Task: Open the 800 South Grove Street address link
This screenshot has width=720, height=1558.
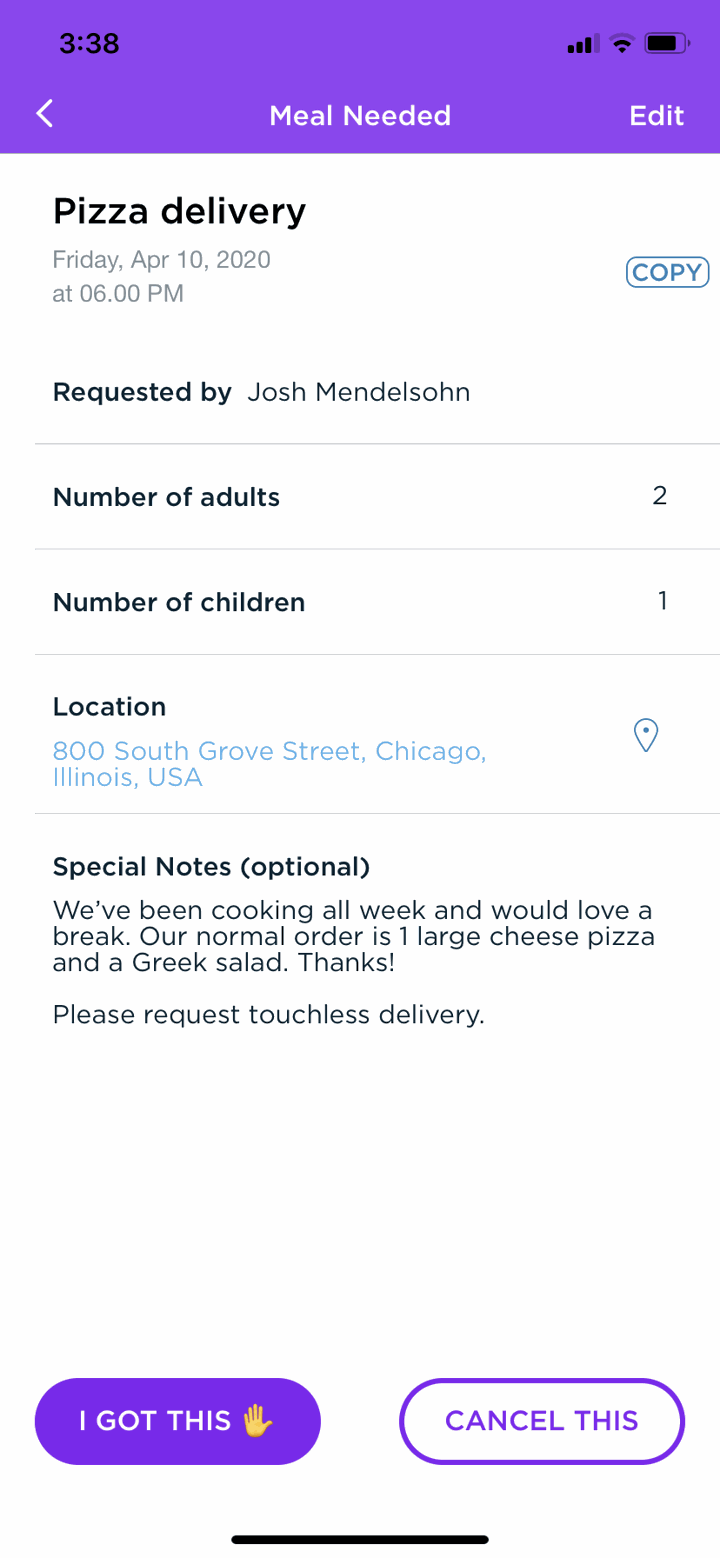Action: (x=269, y=764)
